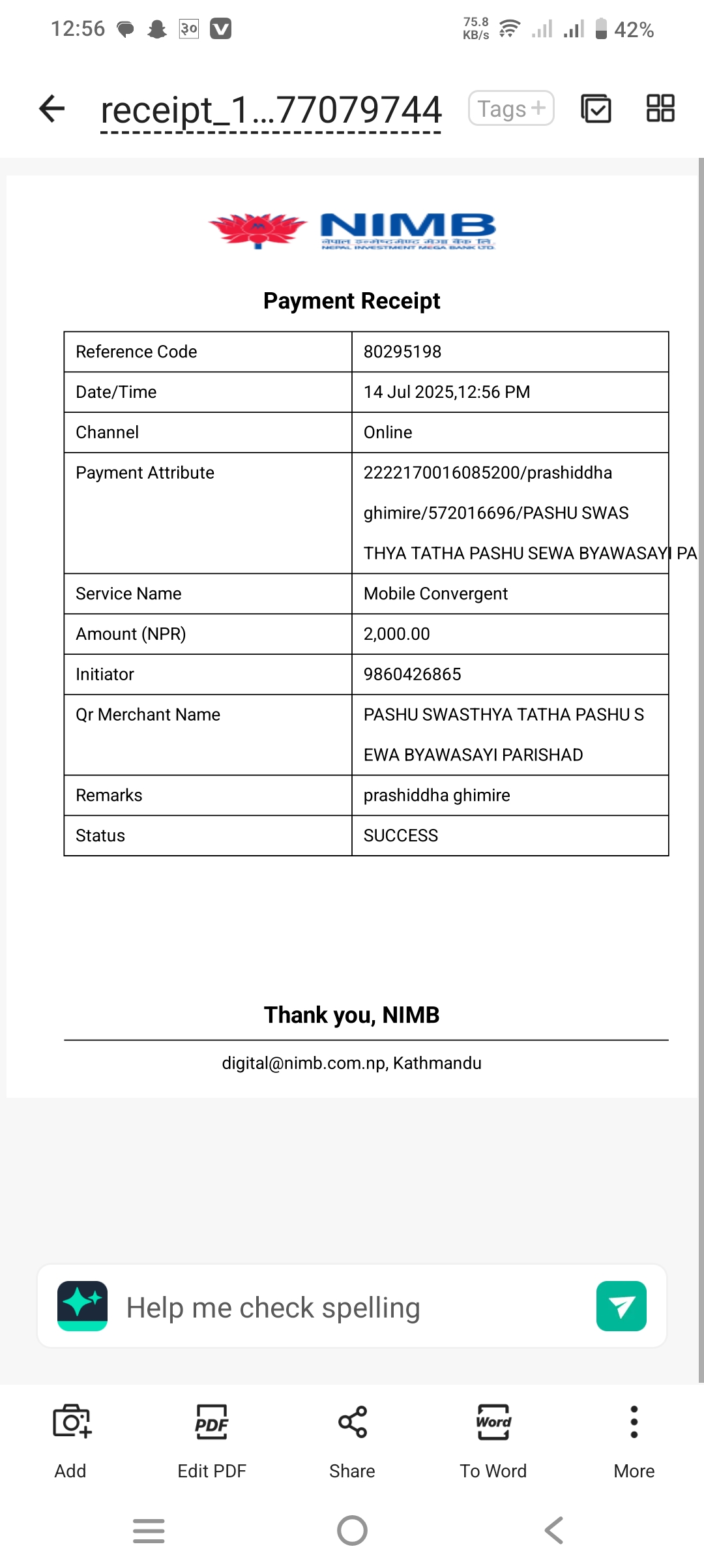Open the system recent apps
This screenshot has height=1568, width=704.
(x=149, y=1530)
